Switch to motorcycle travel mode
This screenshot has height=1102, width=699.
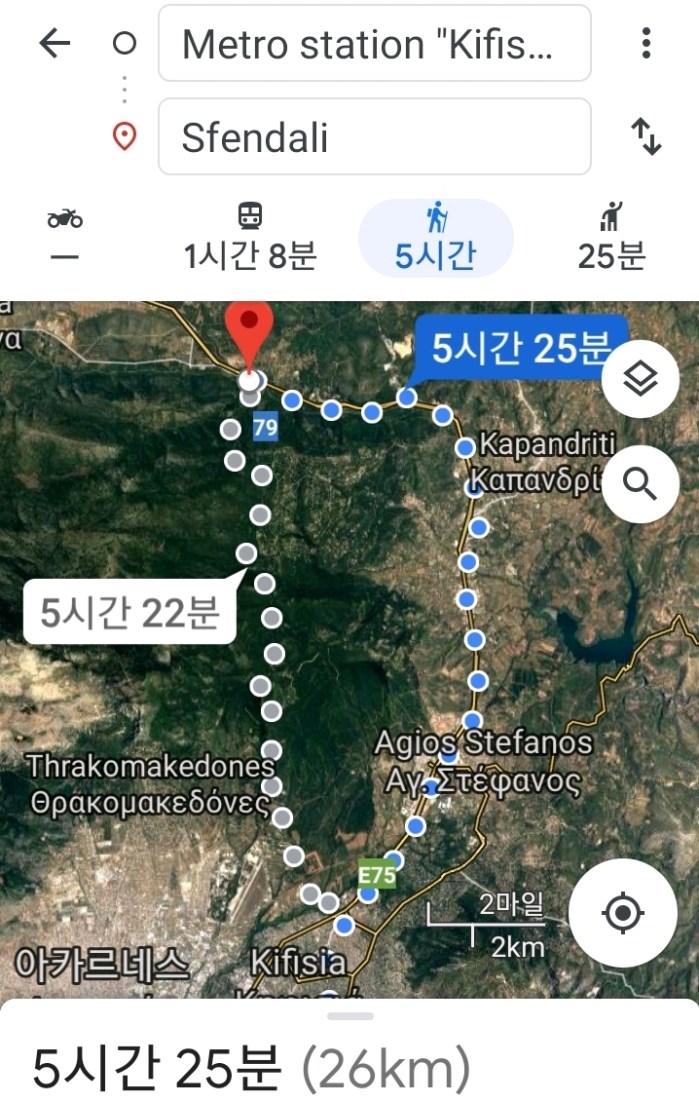(65, 238)
